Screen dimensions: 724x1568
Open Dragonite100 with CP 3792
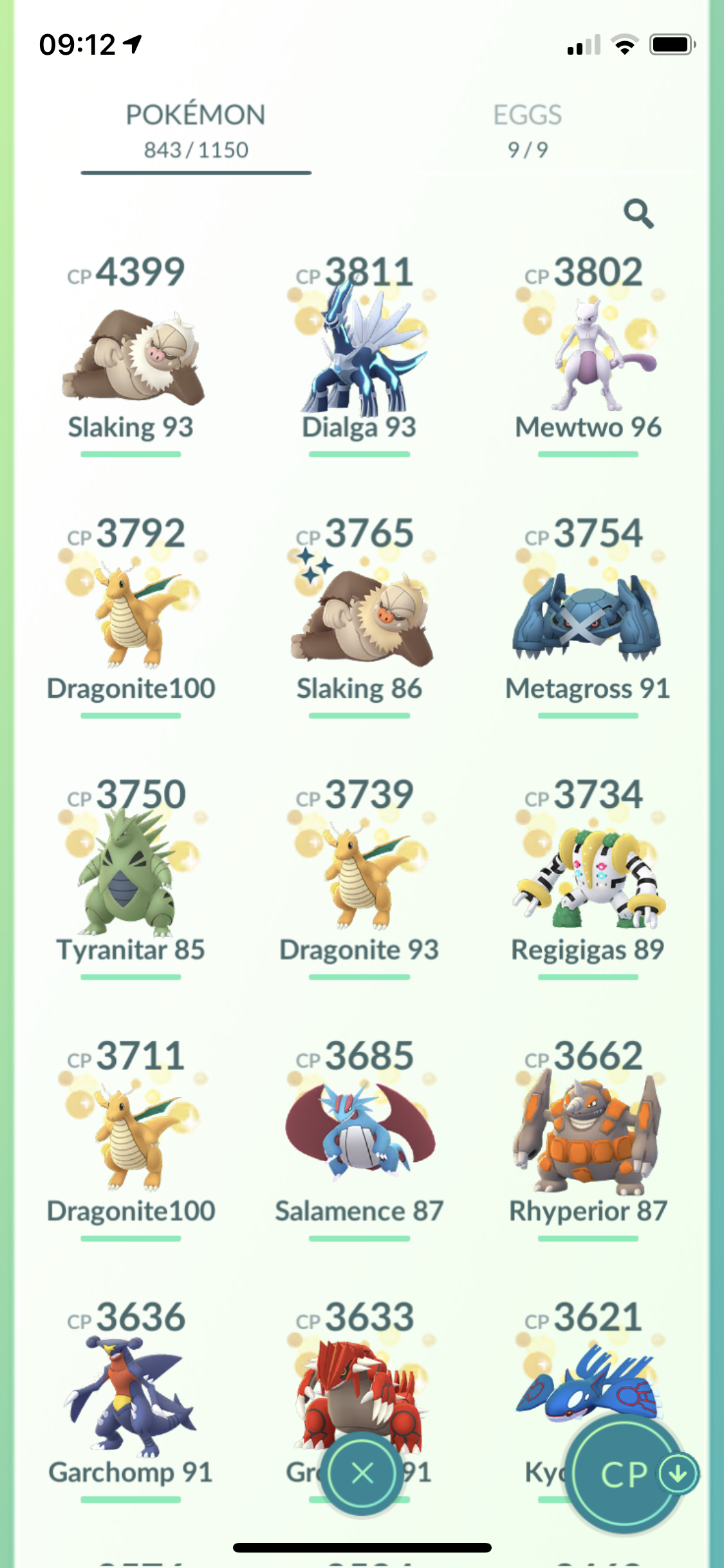point(131,618)
